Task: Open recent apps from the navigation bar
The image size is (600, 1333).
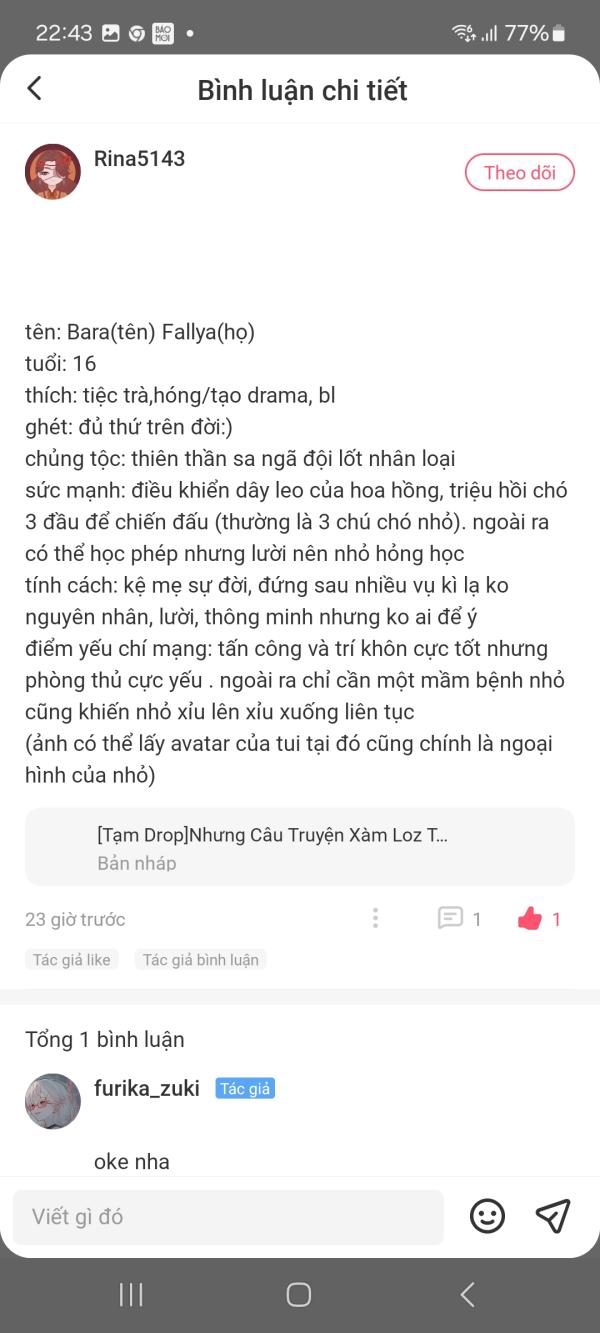Action: [131, 1295]
